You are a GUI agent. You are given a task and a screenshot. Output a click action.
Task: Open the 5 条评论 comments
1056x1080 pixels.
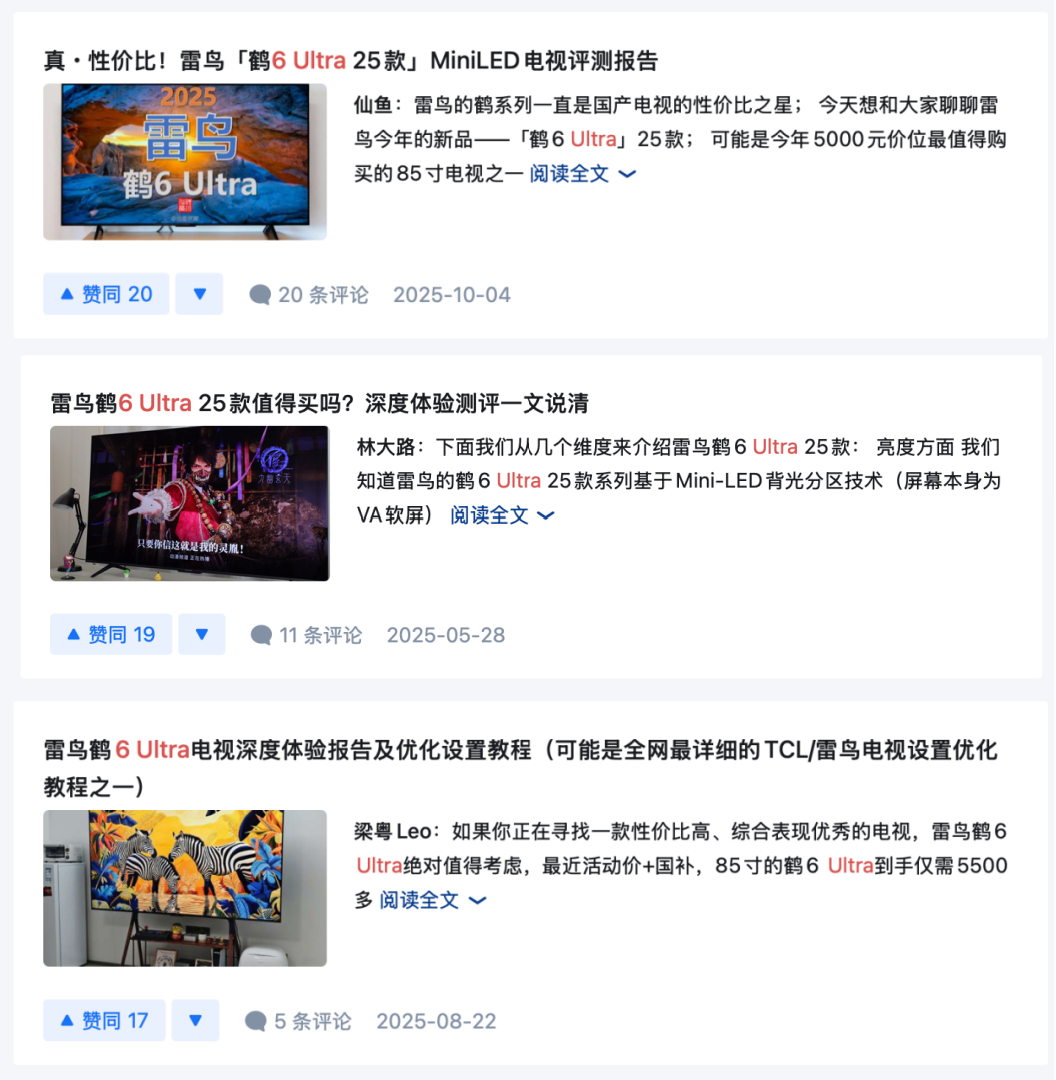(299, 1022)
